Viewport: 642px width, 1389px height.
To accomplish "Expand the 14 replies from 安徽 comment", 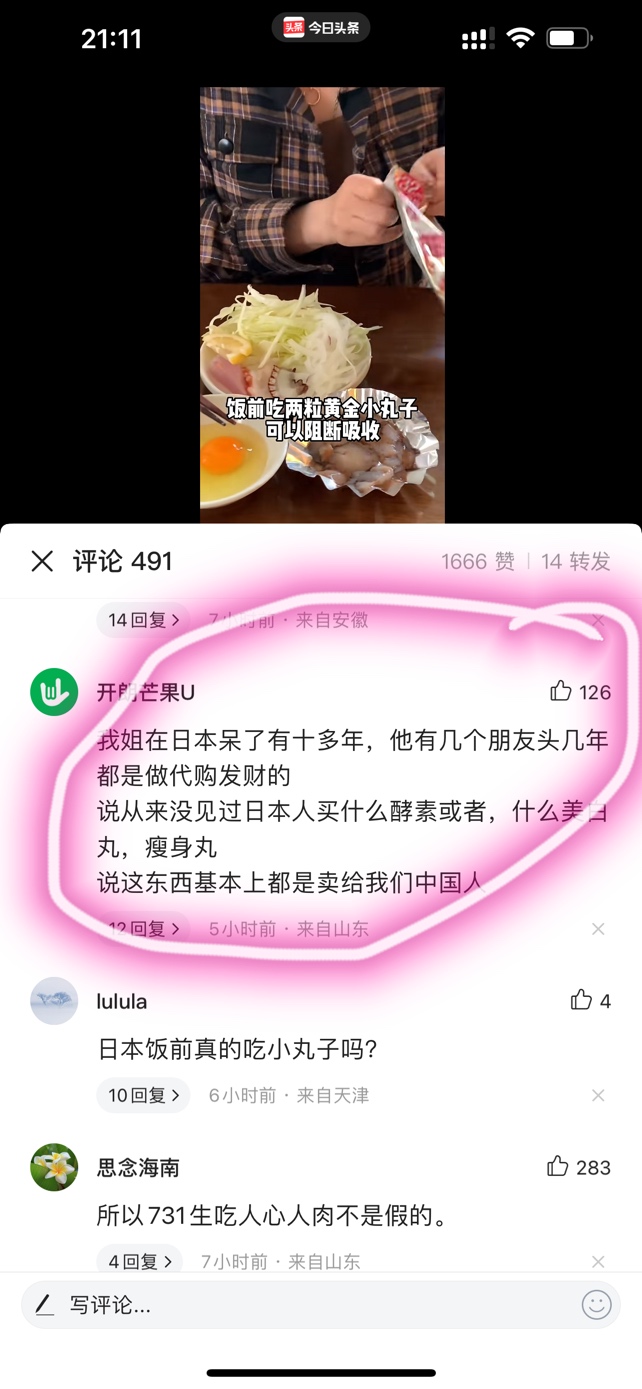I will point(144,620).
